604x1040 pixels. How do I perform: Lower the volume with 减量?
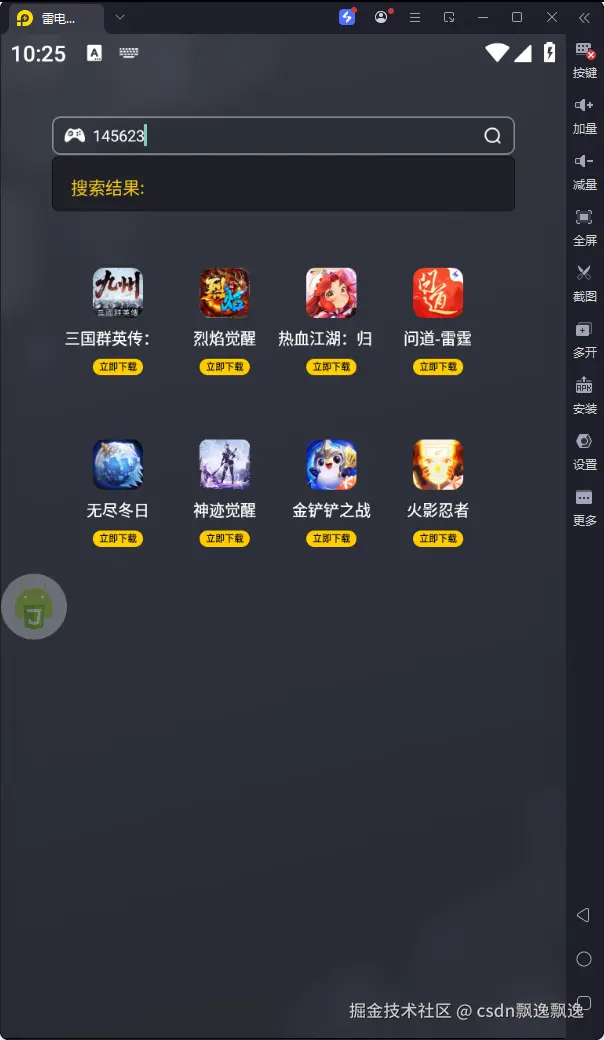(x=585, y=171)
